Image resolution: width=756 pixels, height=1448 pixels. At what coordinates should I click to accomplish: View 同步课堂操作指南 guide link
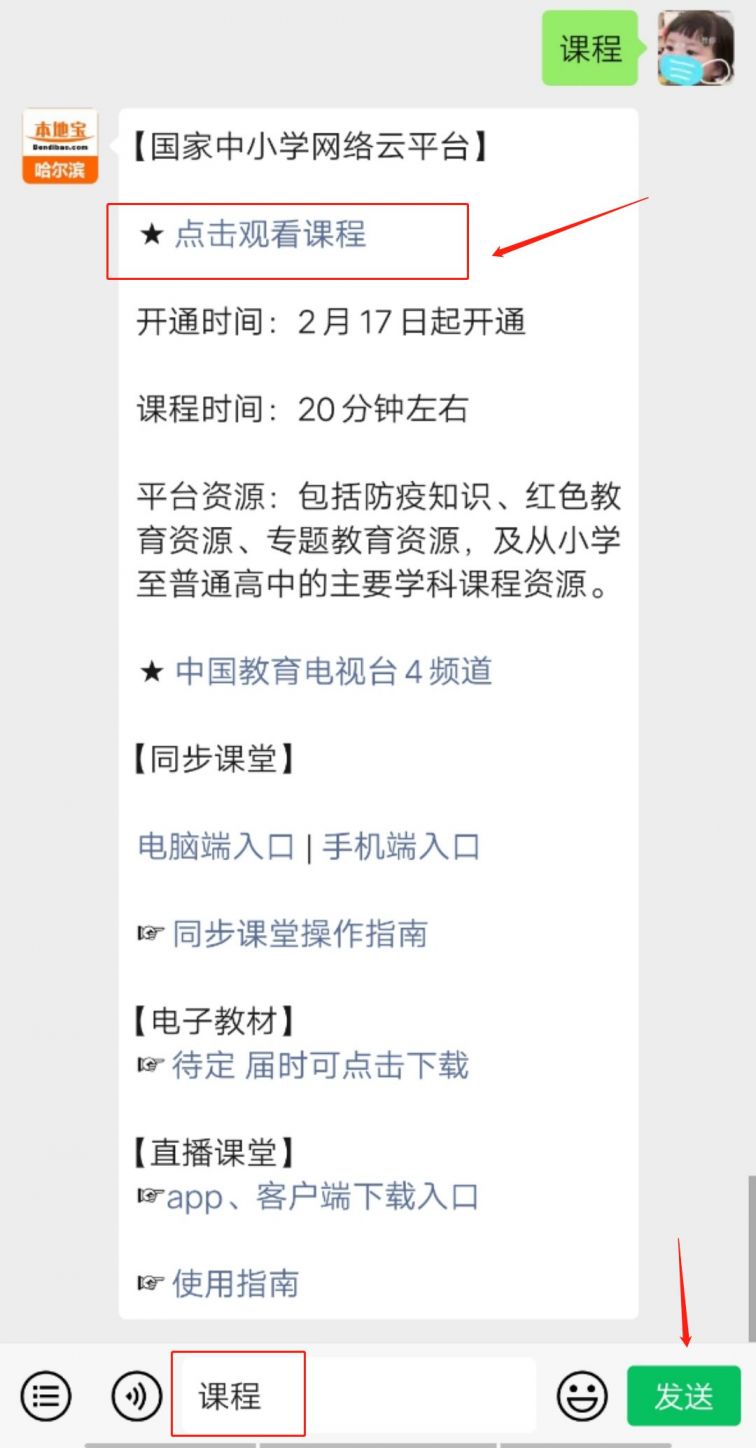(299, 934)
